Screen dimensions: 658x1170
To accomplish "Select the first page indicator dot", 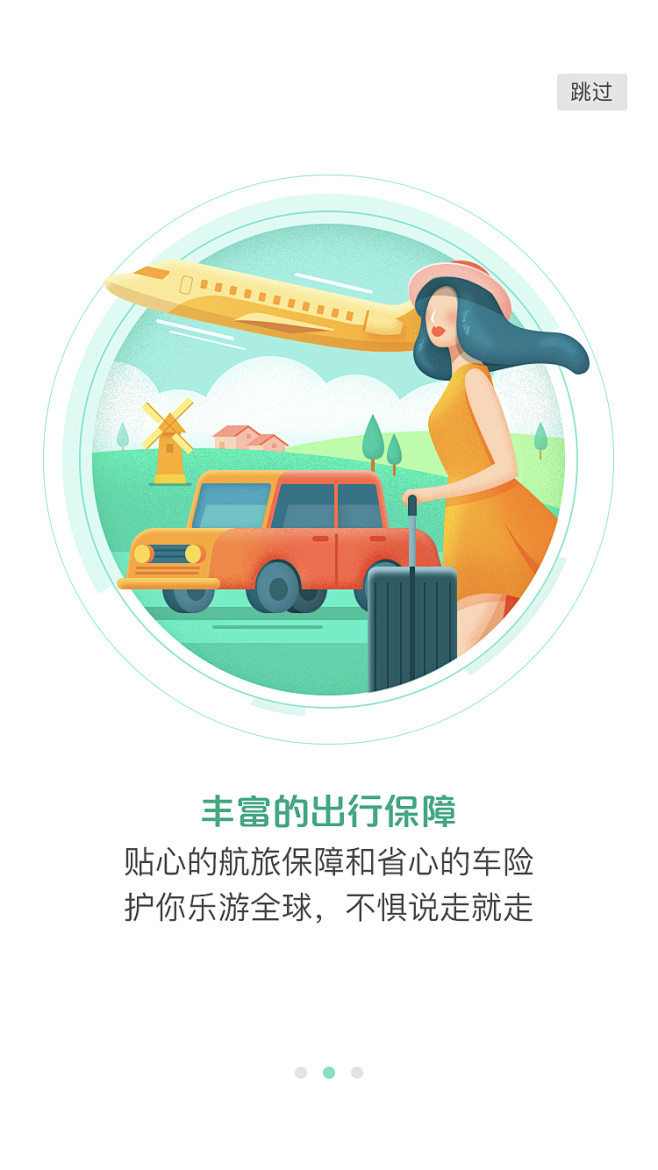I will click(301, 1072).
